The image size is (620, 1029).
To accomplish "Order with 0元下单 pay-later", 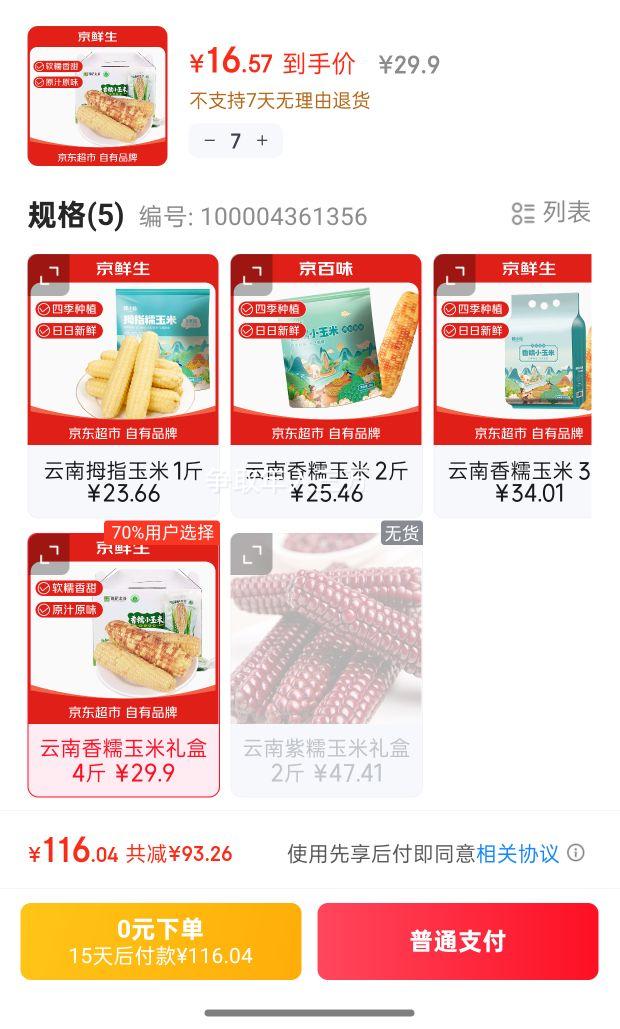I will tap(160, 941).
